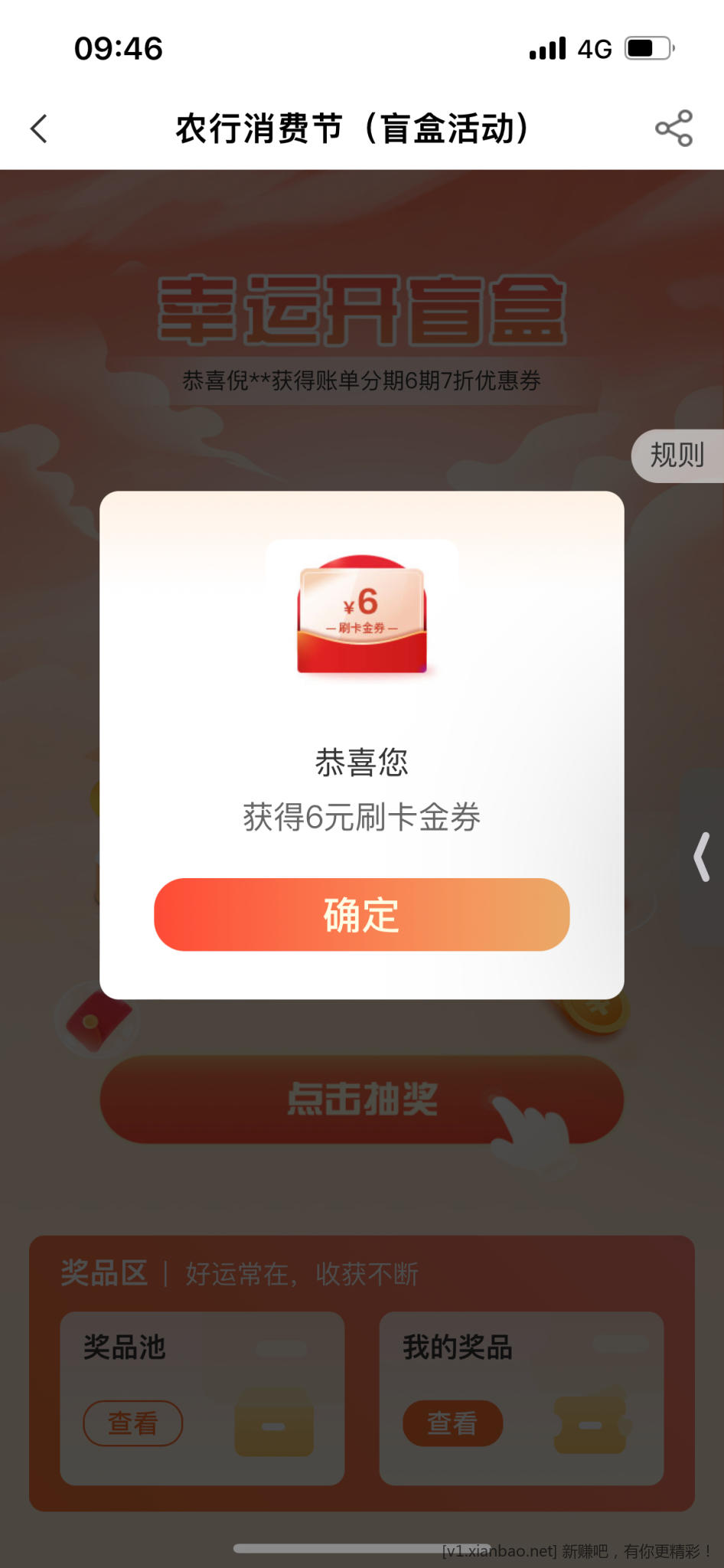Share this blind box activity page
This screenshot has height=1568, width=724.
(x=673, y=129)
